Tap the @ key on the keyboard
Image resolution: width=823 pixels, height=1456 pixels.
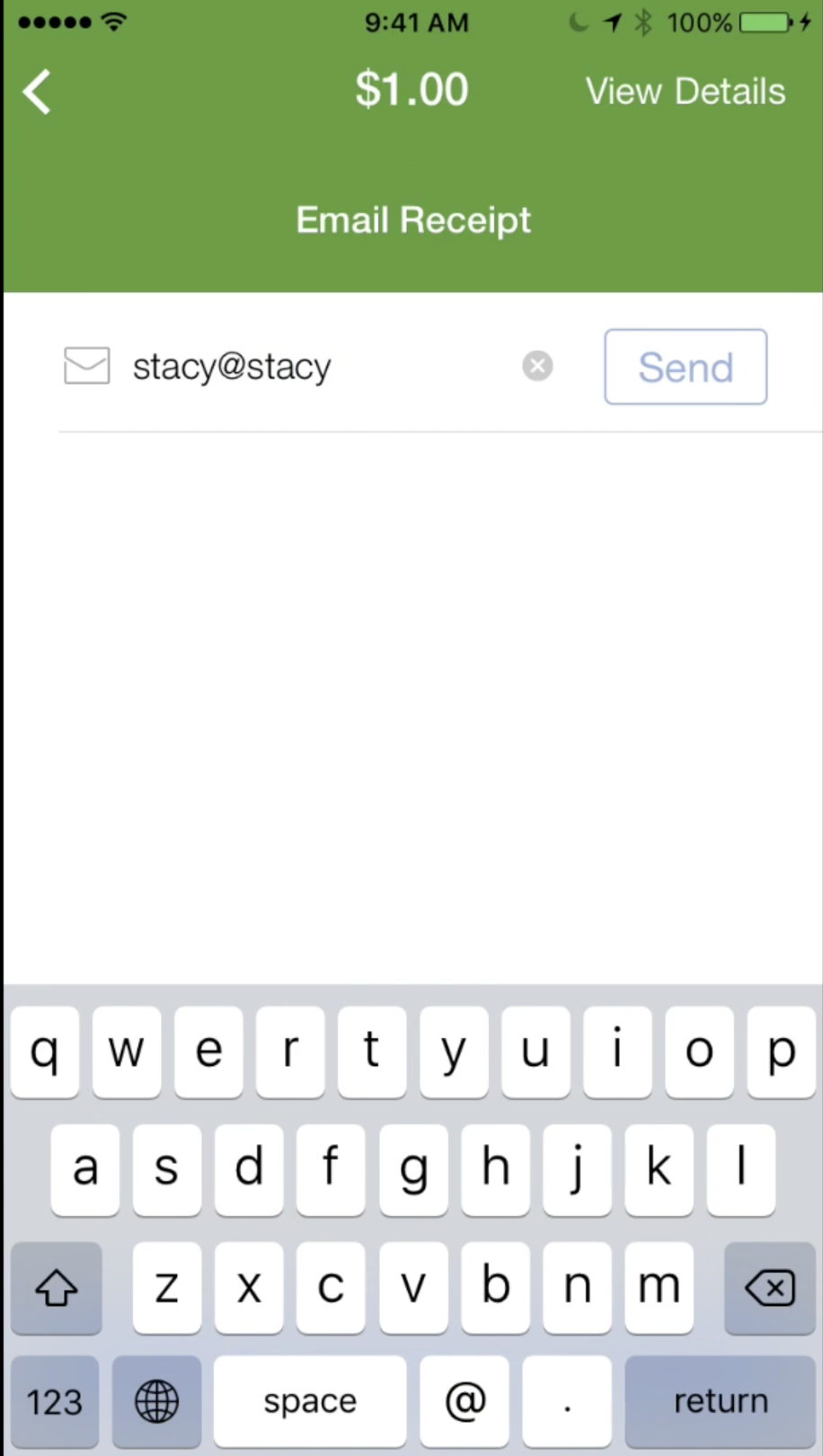pyautogui.click(x=465, y=1400)
